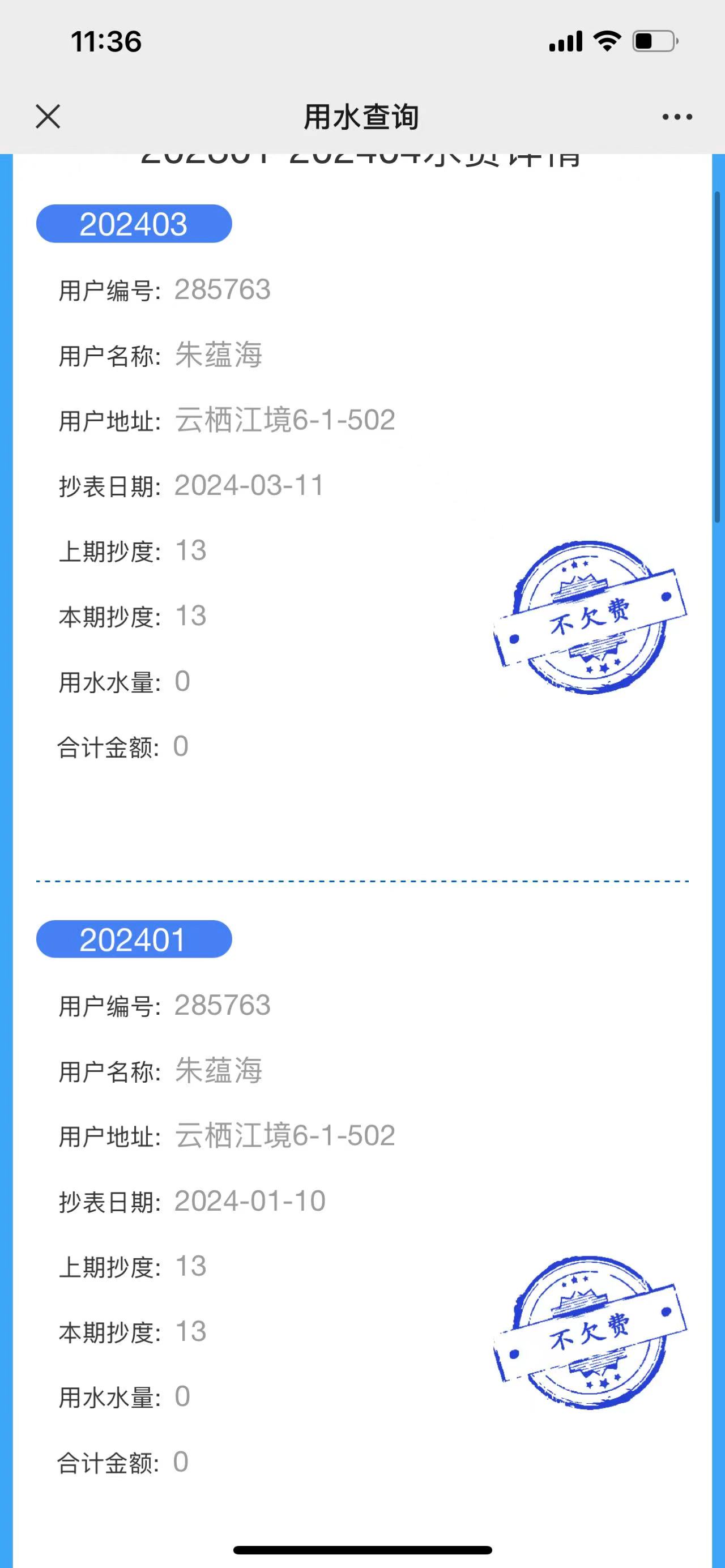Open the three-dot overflow menu
Image resolution: width=725 pixels, height=1568 pixels.
(677, 117)
